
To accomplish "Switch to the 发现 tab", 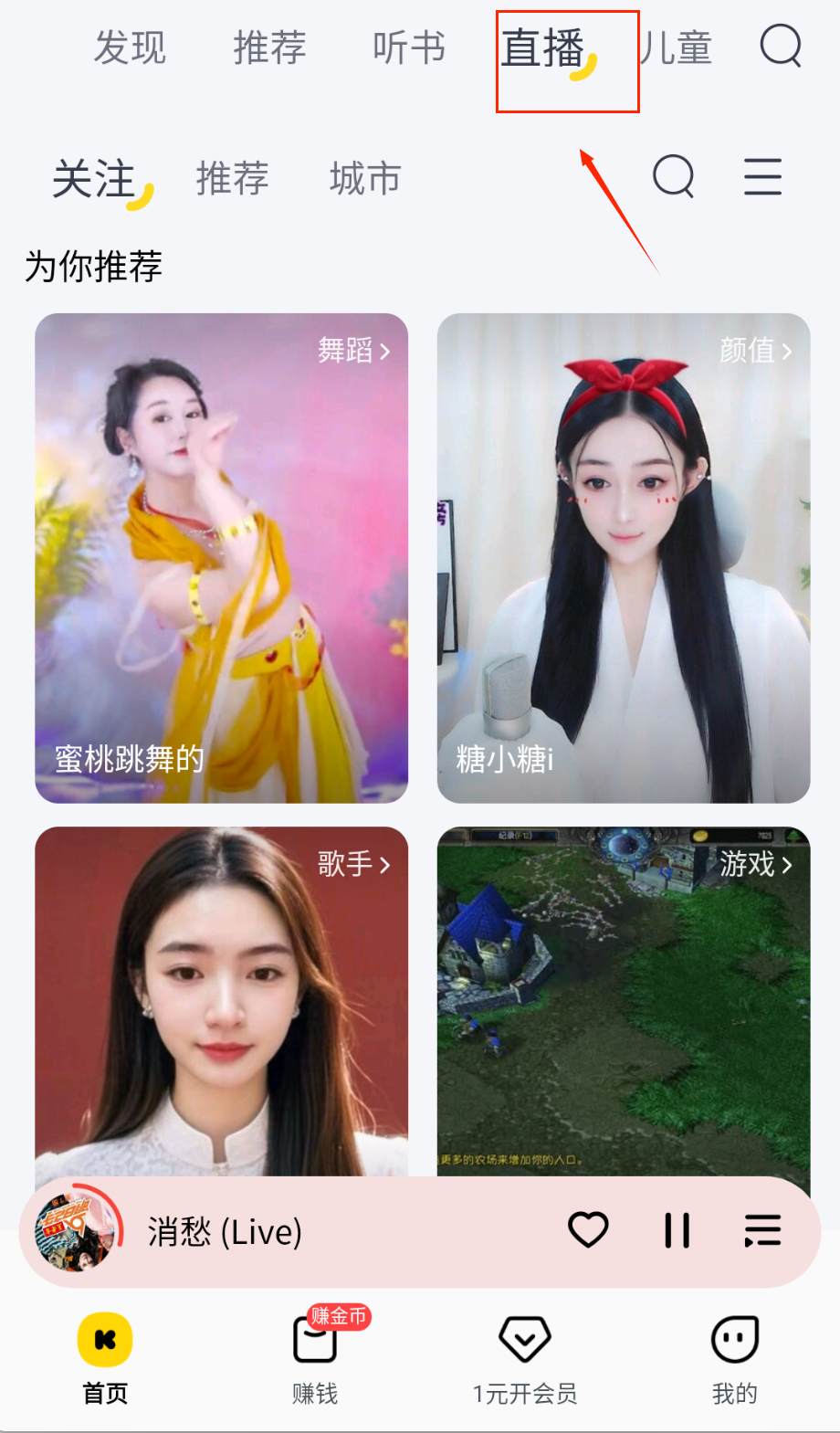I will pos(131,47).
